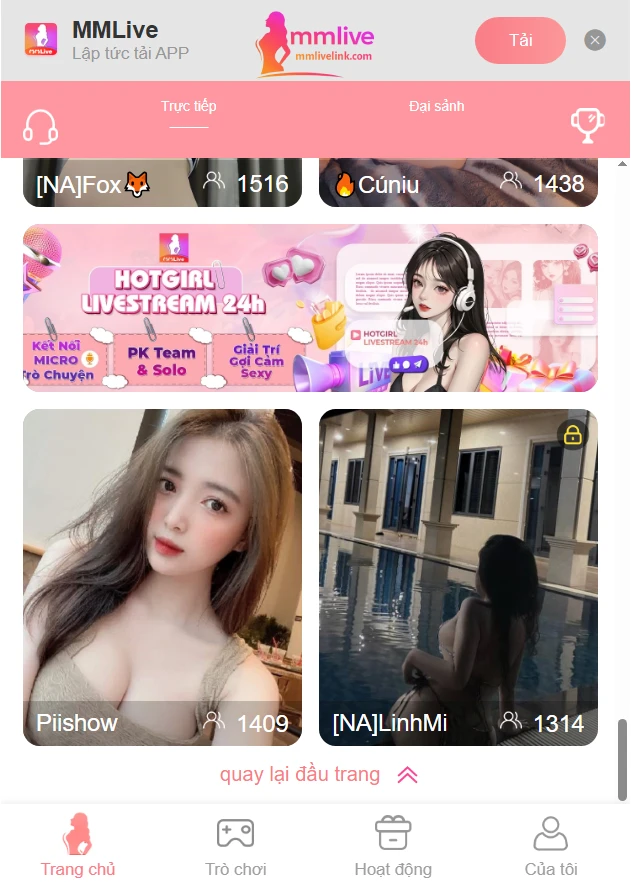This screenshot has height=891, width=631.
Task: Watch Piishow's live room
Action: click(162, 577)
